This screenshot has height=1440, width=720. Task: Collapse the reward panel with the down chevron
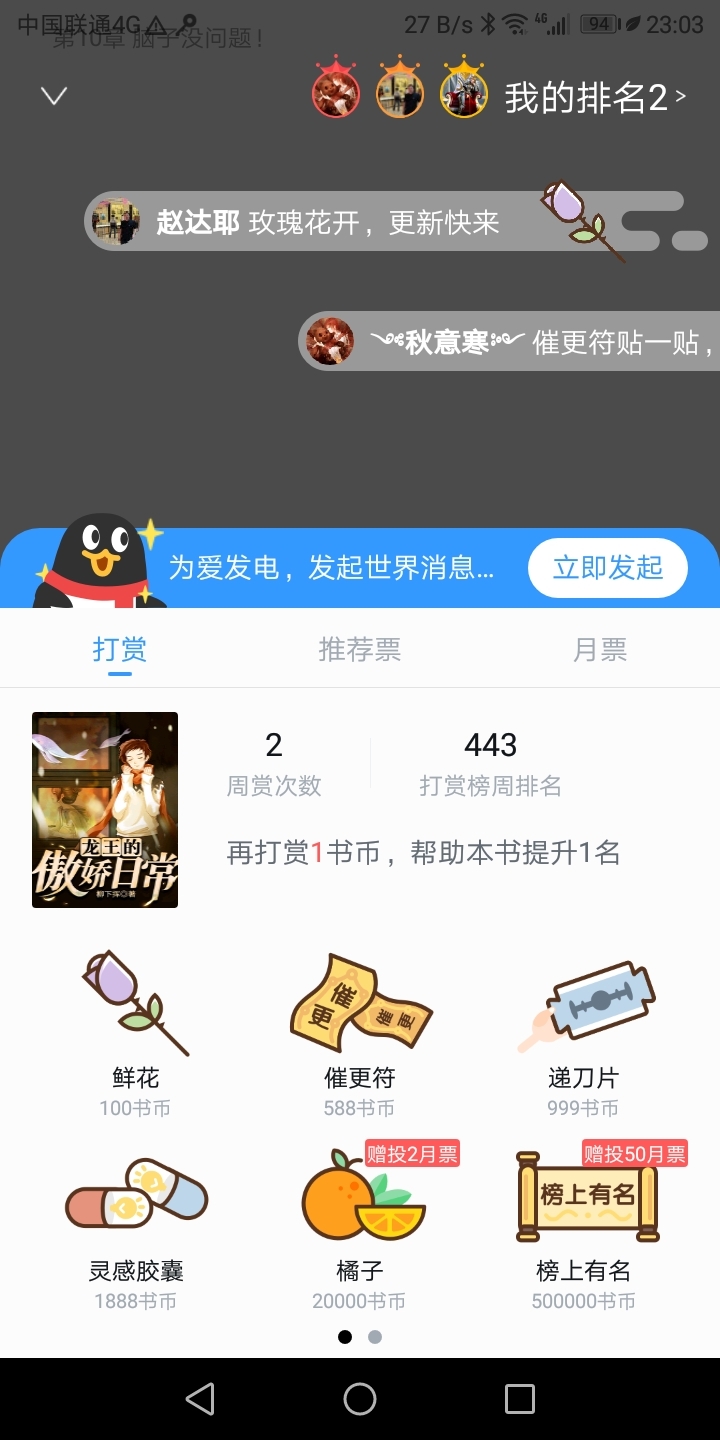(54, 96)
